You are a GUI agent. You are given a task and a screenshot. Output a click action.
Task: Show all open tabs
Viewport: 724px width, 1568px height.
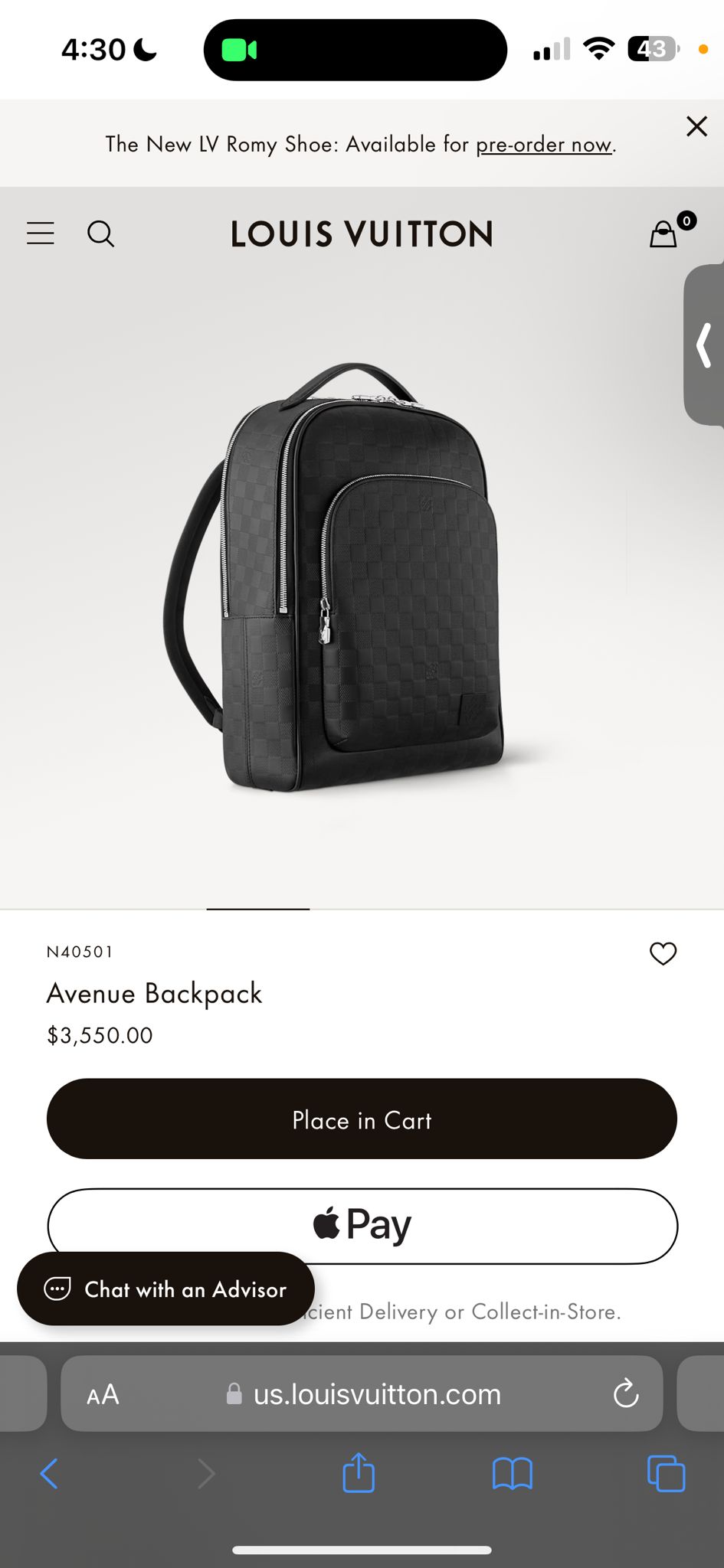pos(666,1473)
